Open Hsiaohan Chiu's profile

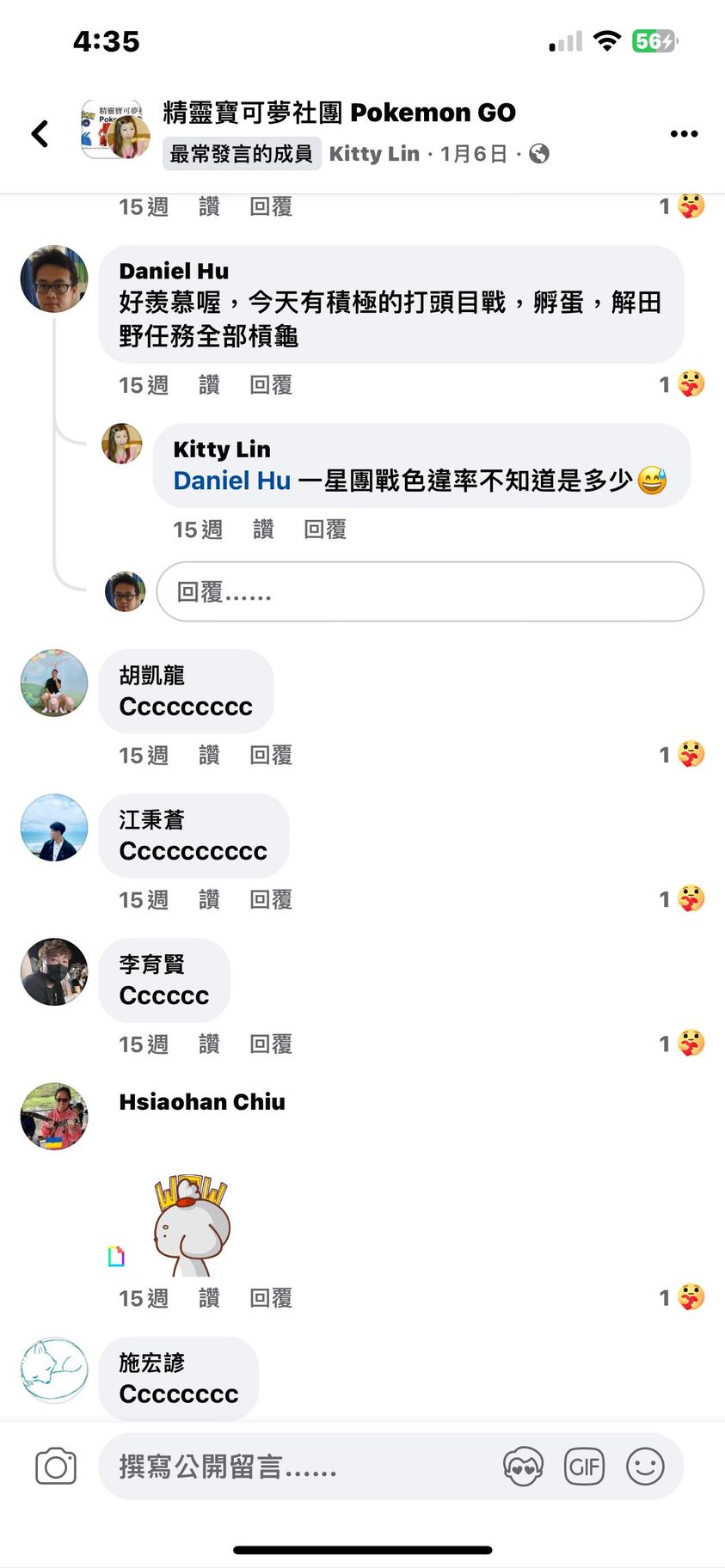(x=202, y=1101)
